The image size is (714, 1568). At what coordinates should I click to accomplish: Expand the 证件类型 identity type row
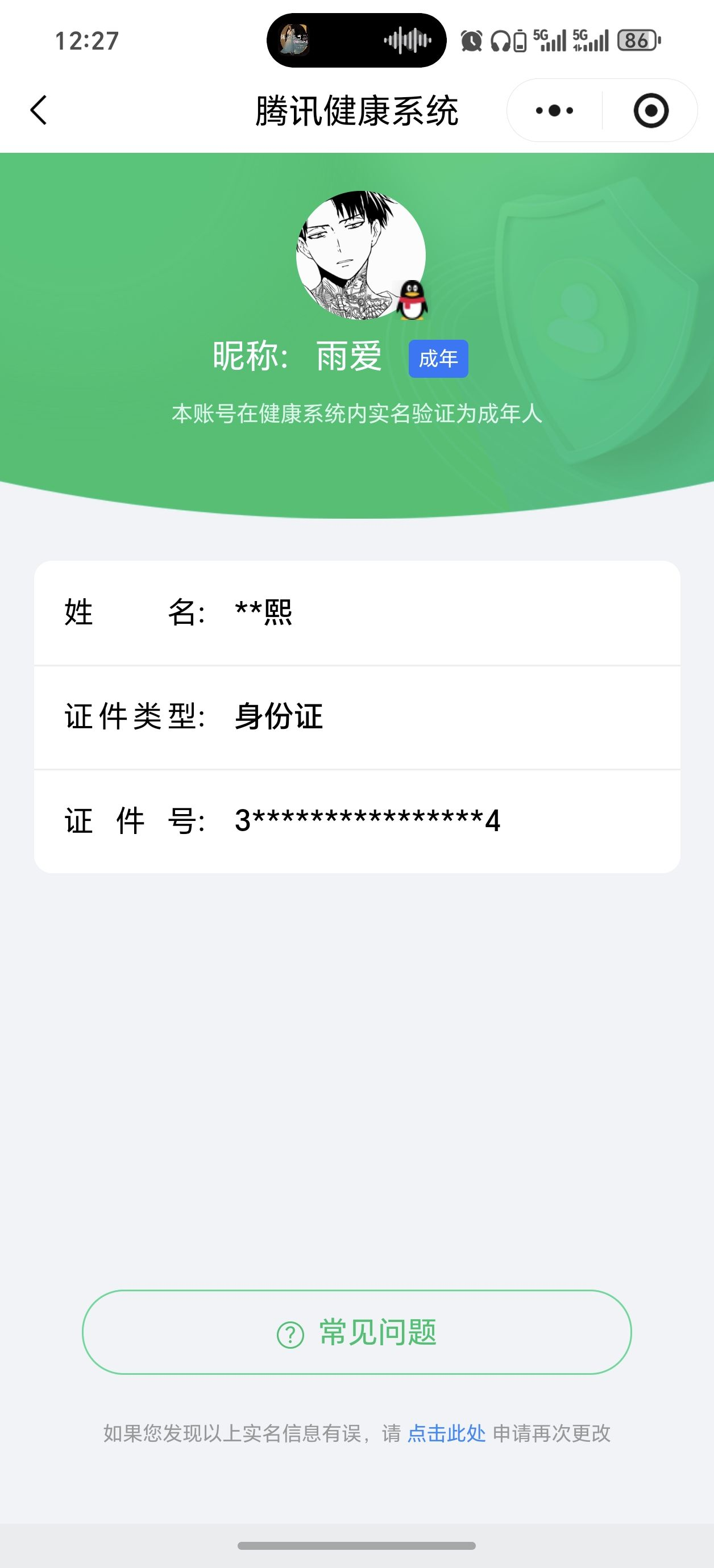(x=357, y=718)
